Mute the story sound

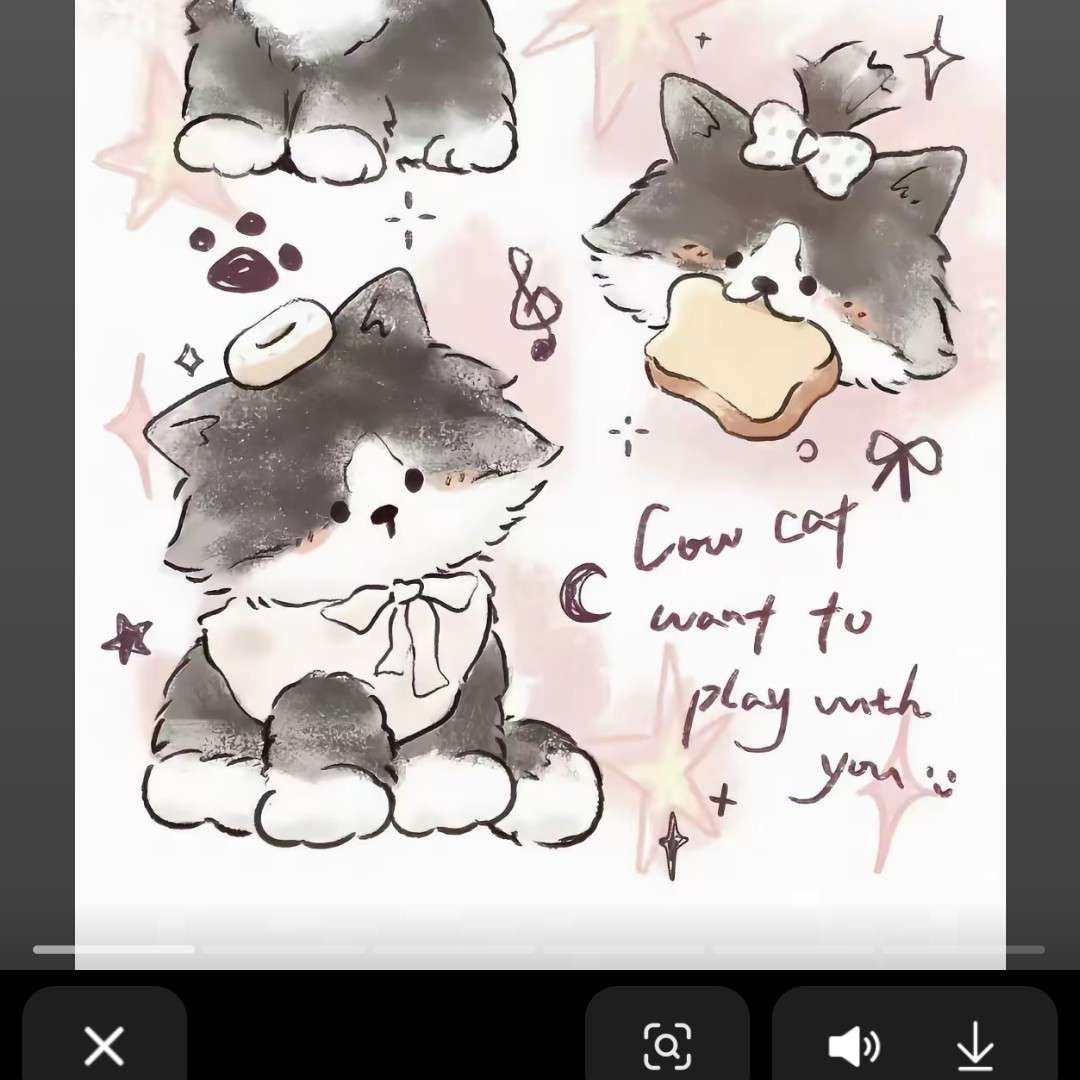(853, 1046)
